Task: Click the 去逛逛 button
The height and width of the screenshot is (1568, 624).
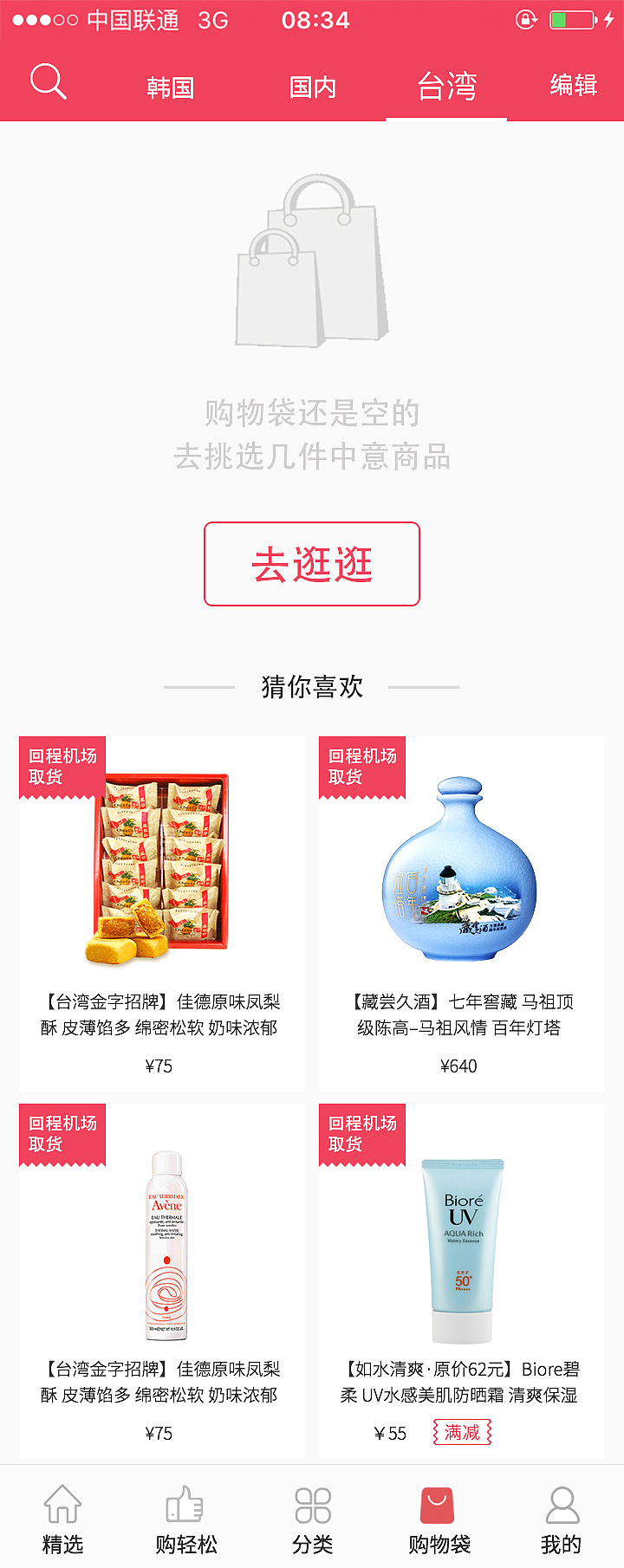Action: tap(312, 563)
